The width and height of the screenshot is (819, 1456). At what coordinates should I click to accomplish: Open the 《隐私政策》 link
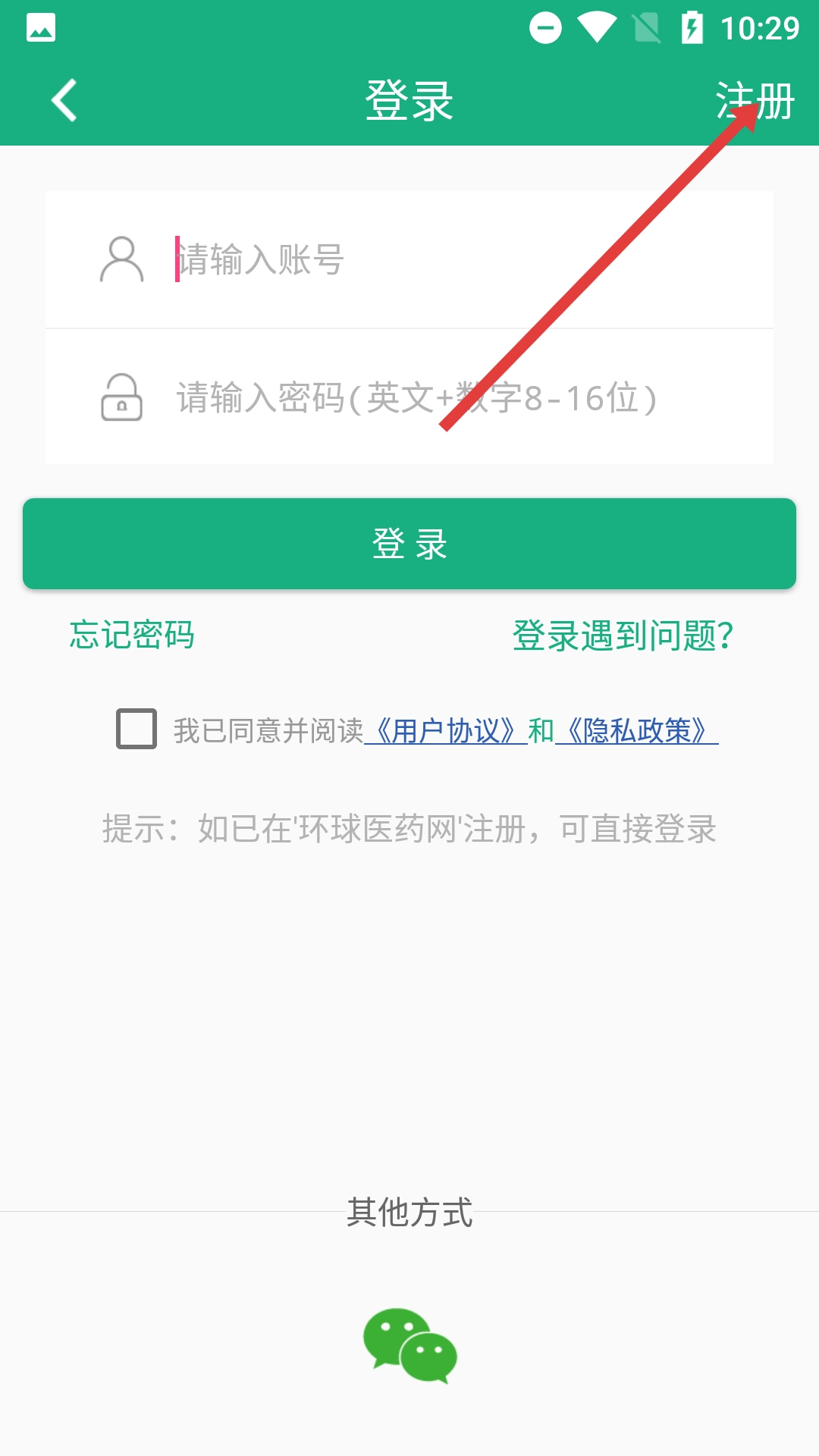pos(637,731)
